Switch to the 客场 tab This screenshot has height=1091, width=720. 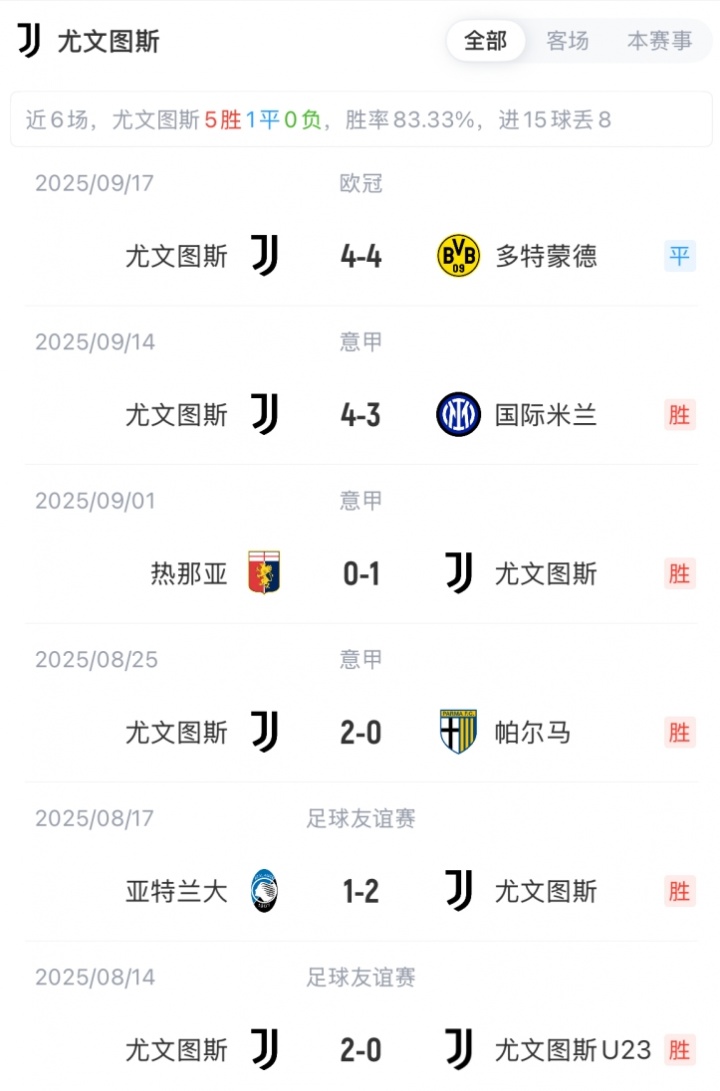click(567, 41)
